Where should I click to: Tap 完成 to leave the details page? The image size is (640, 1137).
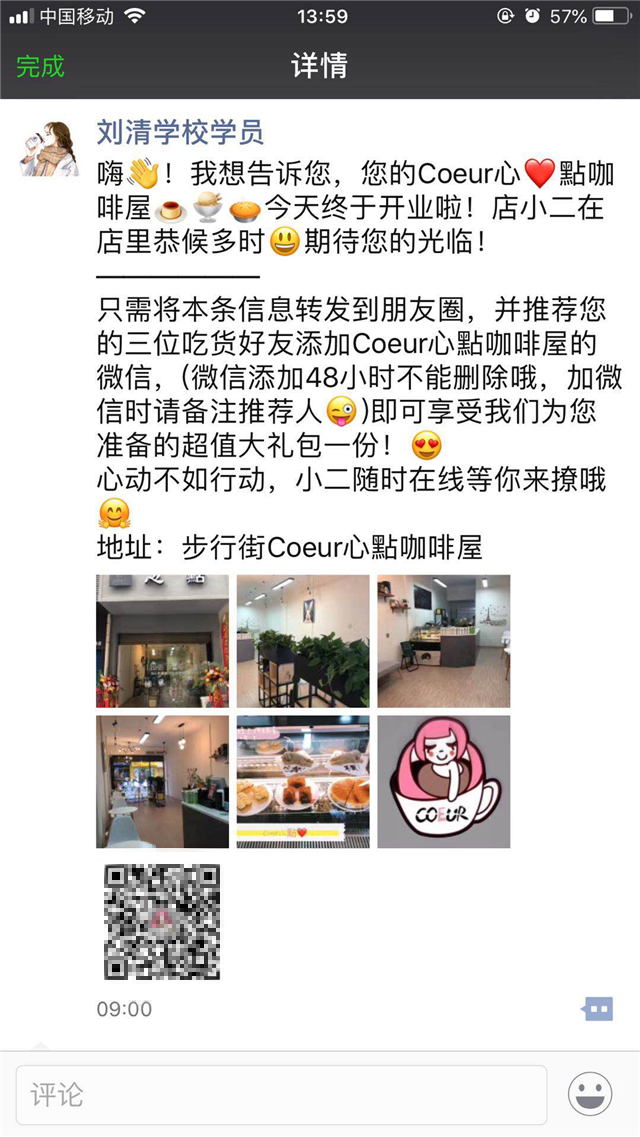coord(40,67)
